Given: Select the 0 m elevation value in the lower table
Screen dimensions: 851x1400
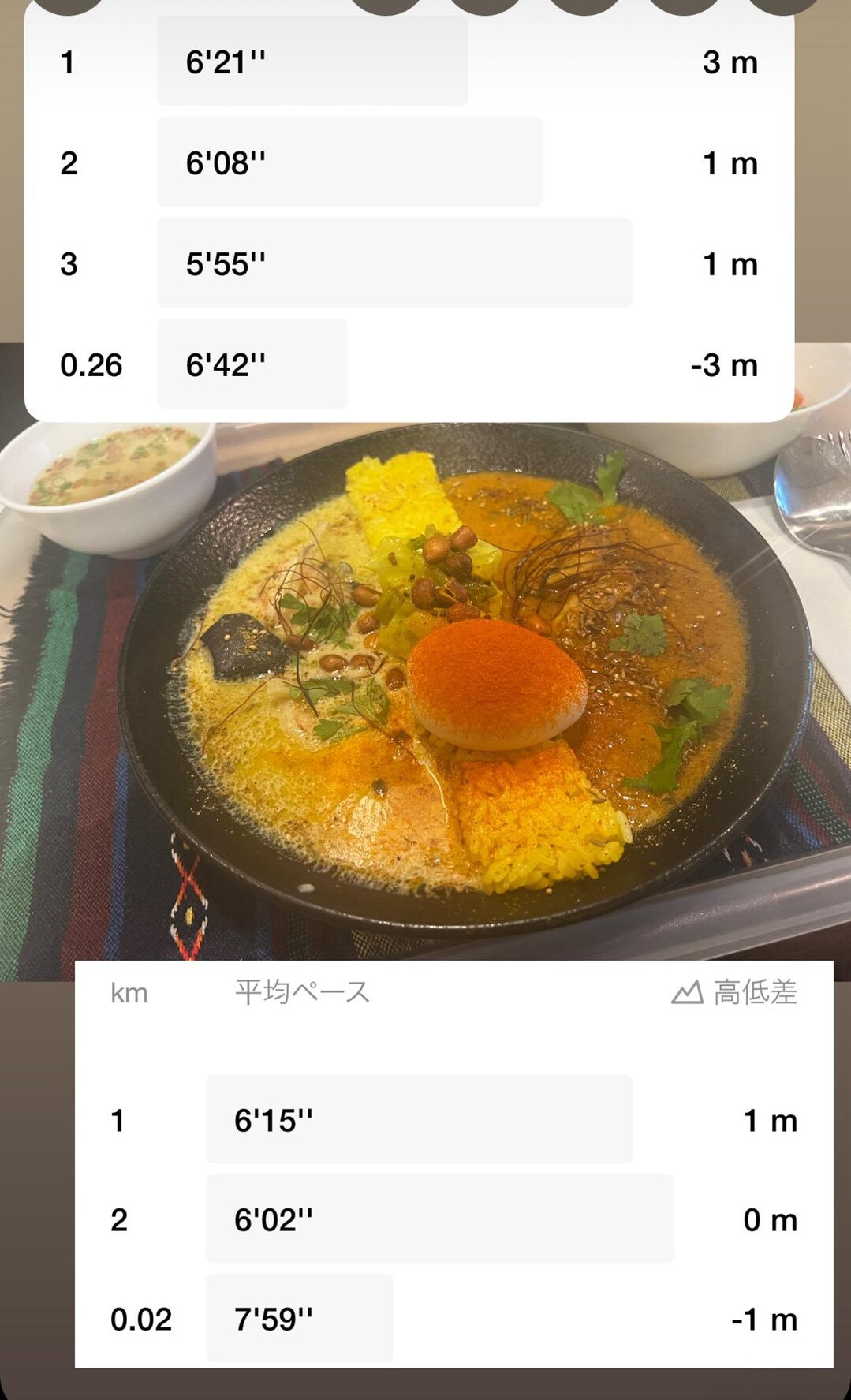Looking at the screenshot, I should (x=769, y=1219).
